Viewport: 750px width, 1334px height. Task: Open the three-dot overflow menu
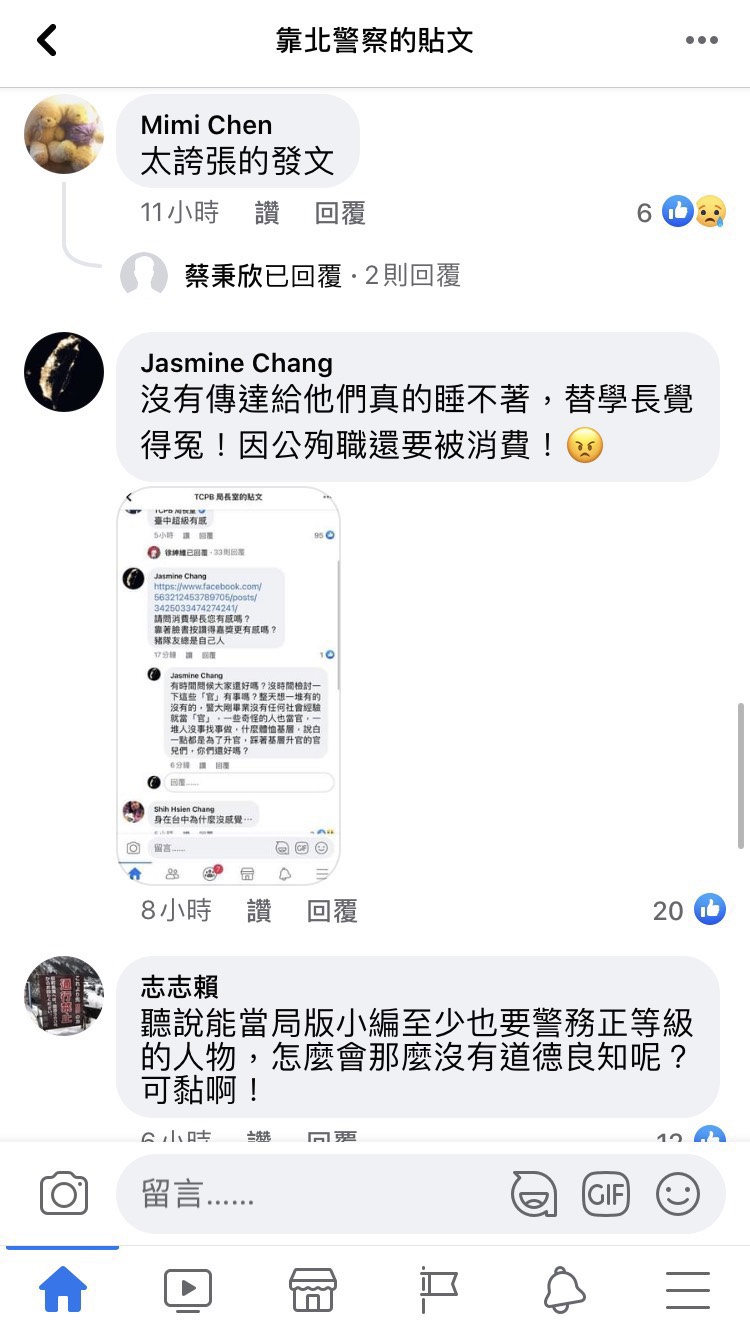pyautogui.click(x=702, y=41)
